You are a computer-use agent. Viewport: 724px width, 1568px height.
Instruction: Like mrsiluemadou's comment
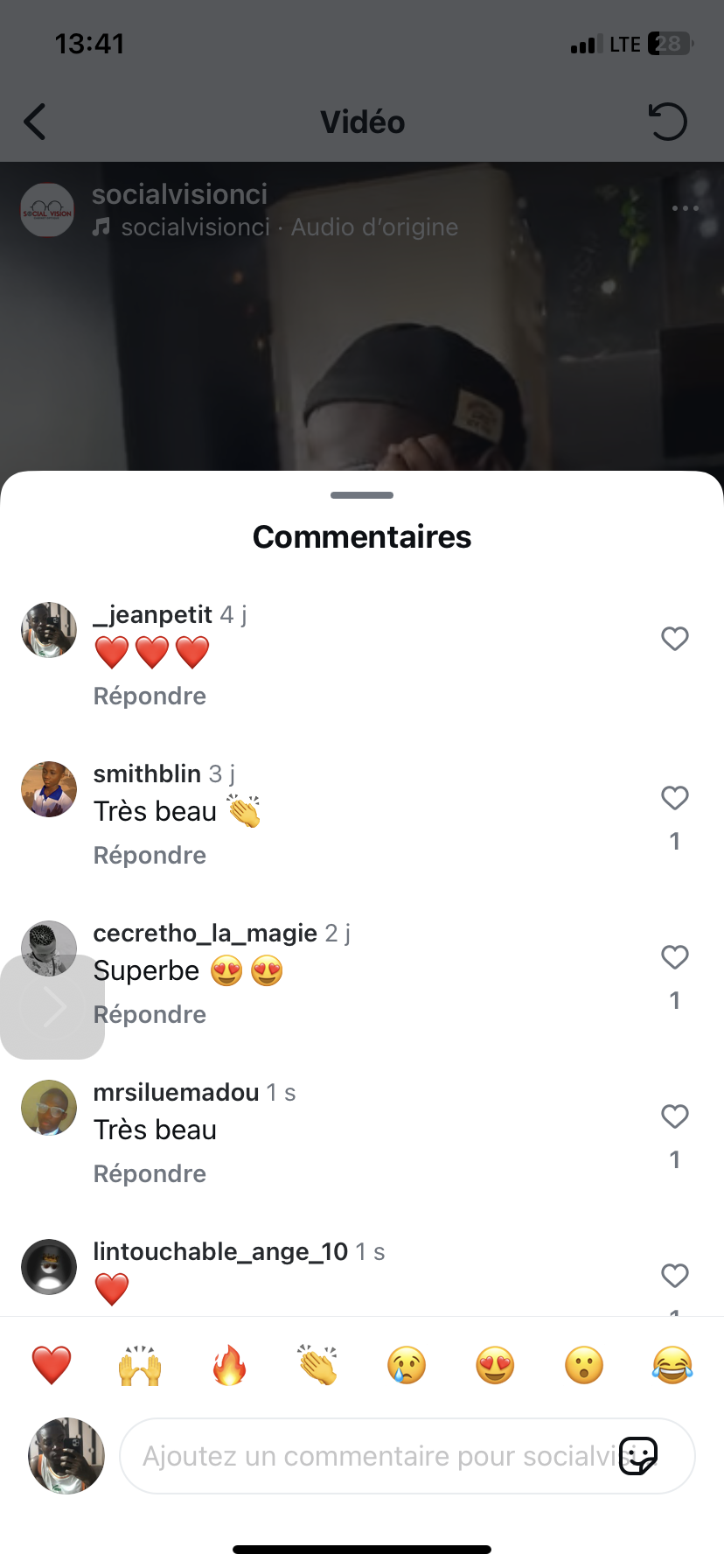(674, 1116)
